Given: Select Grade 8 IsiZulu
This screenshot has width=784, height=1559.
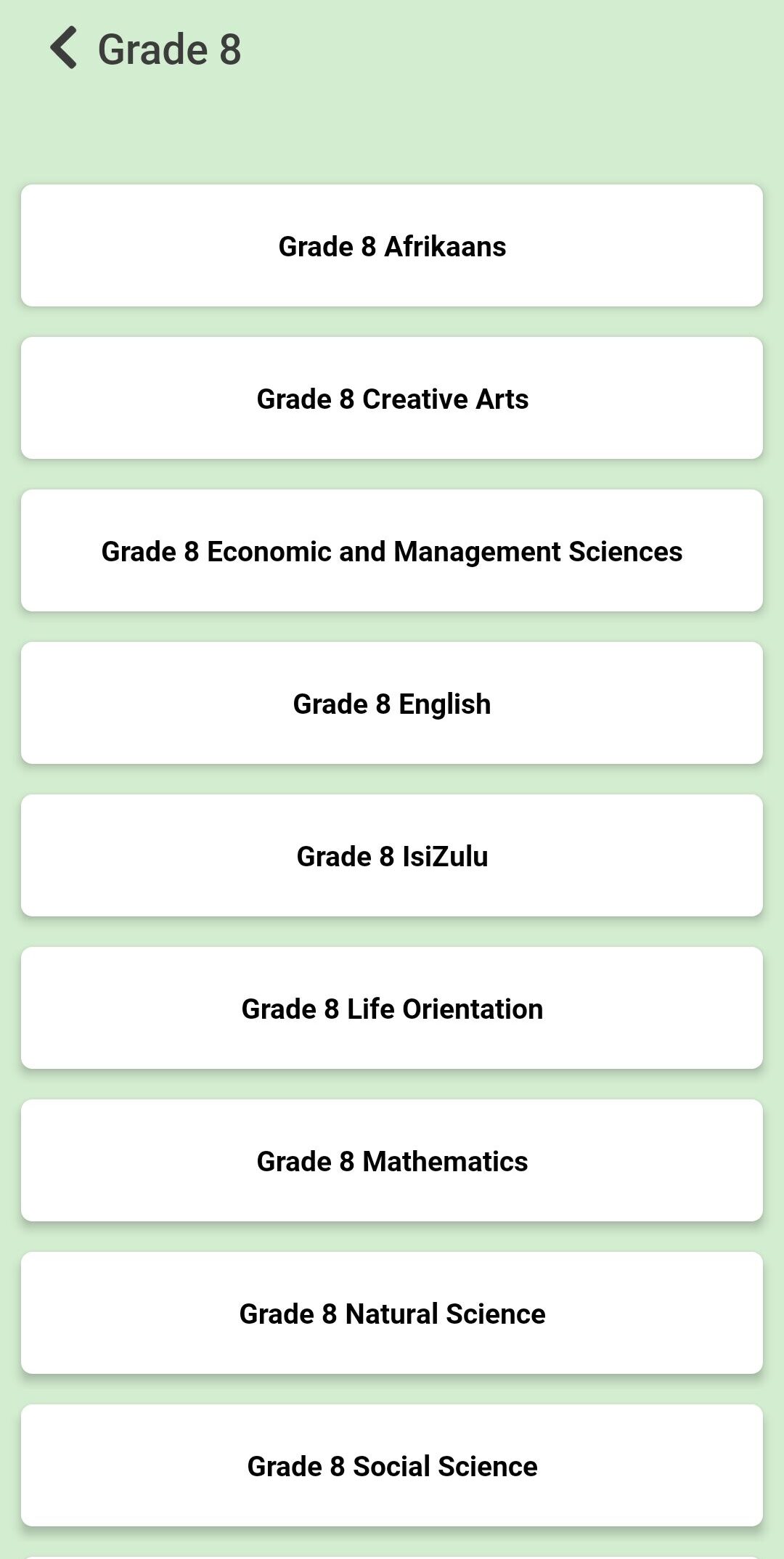Looking at the screenshot, I should click(x=392, y=855).
